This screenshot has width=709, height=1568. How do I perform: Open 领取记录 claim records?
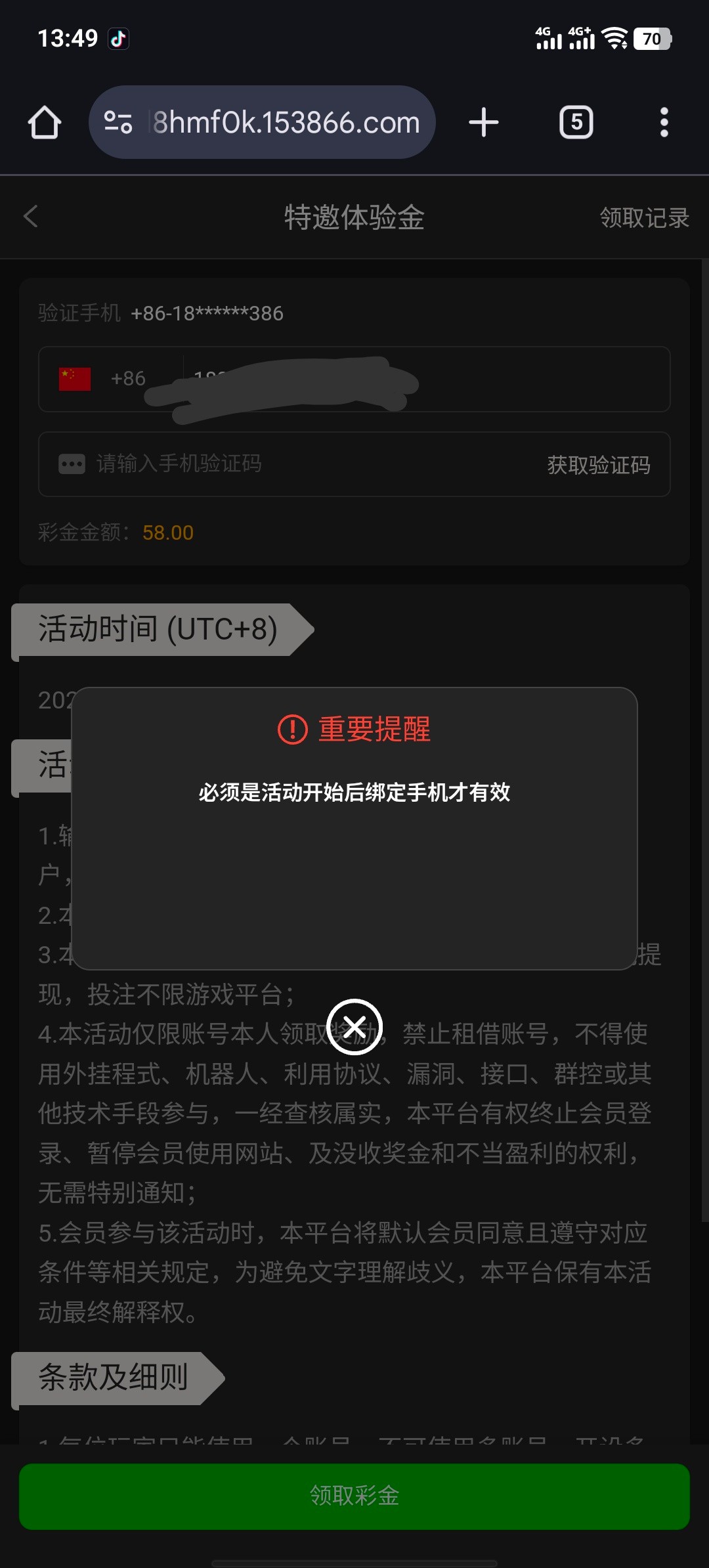coord(644,218)
